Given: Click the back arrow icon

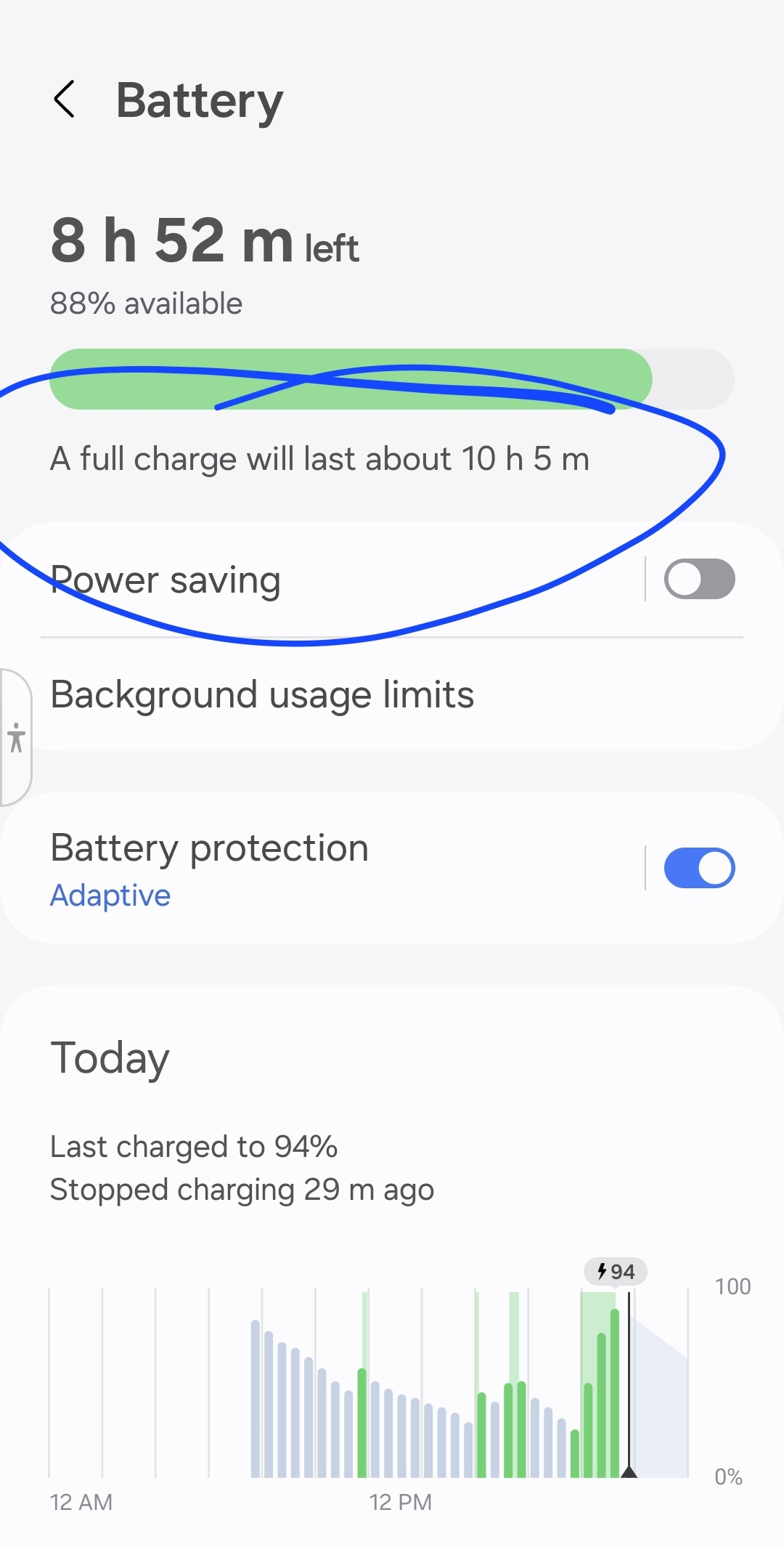Looking at the screenshot, I should [x=65, y=100].
